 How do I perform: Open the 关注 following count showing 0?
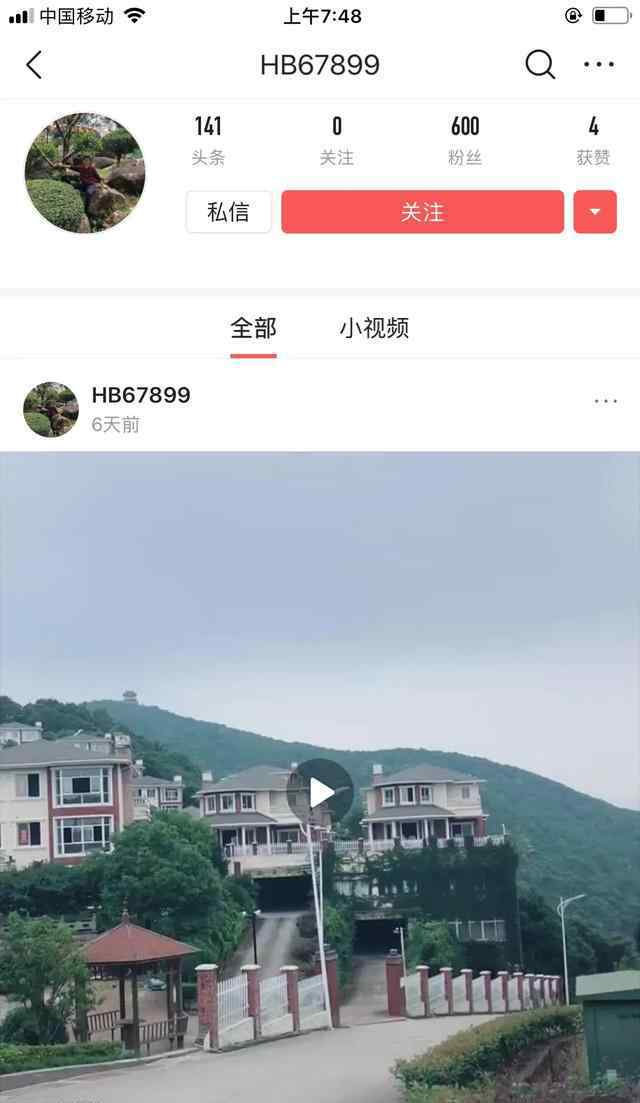pyautogui.click(x=337, y=140)
